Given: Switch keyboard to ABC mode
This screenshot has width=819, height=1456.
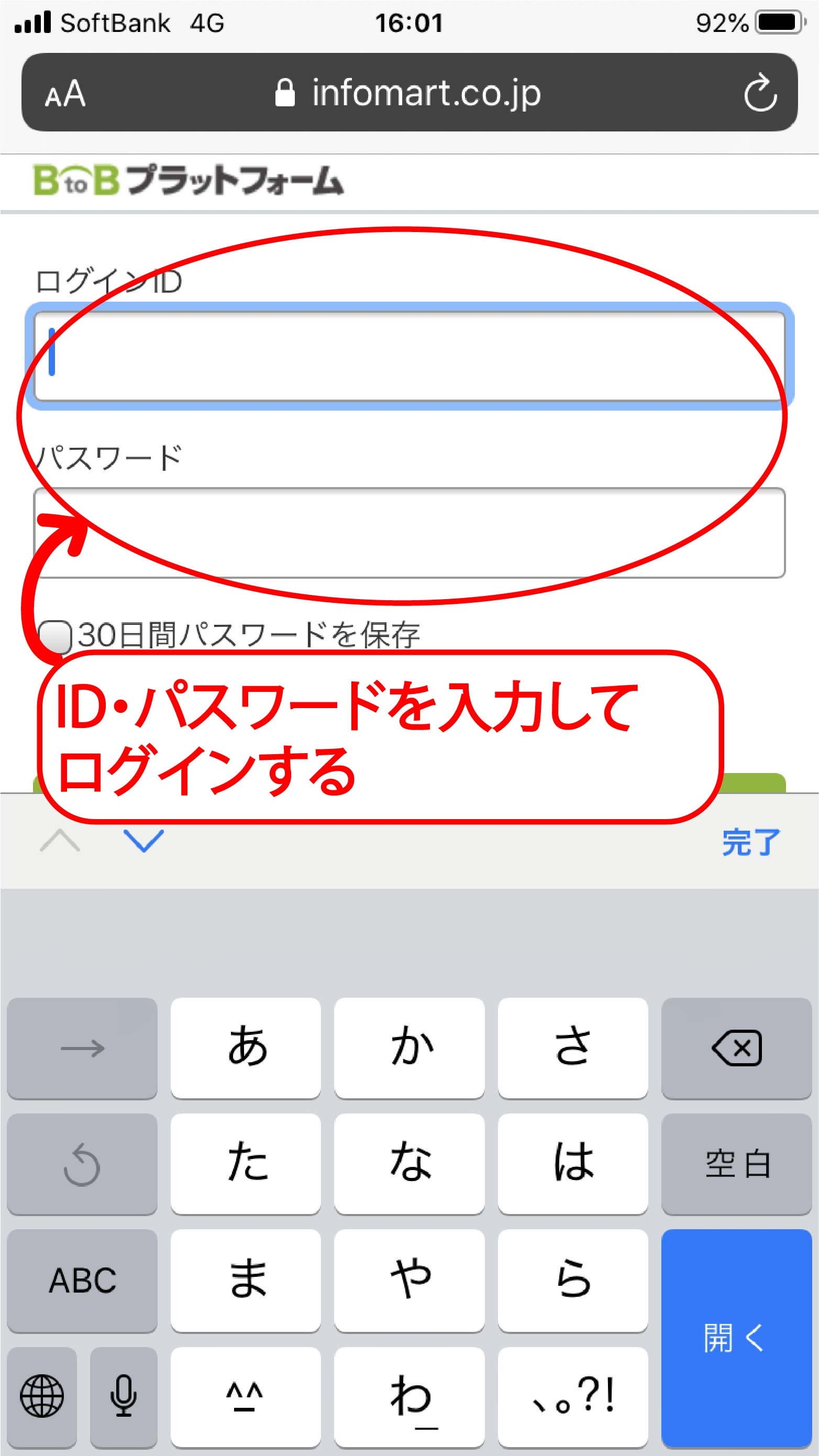Looking at the screenshot, I should 82,1280.
